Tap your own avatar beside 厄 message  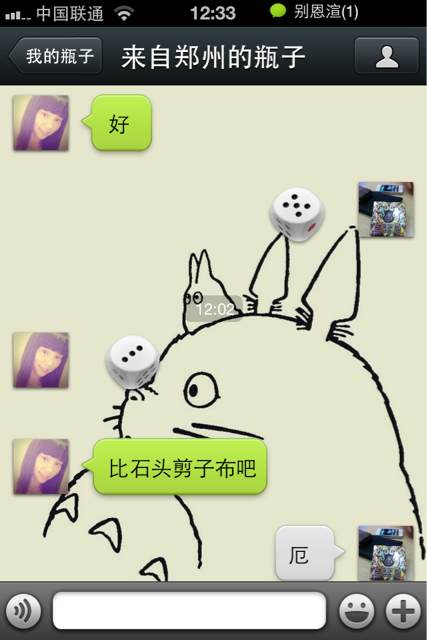click(x=386, y=553)
